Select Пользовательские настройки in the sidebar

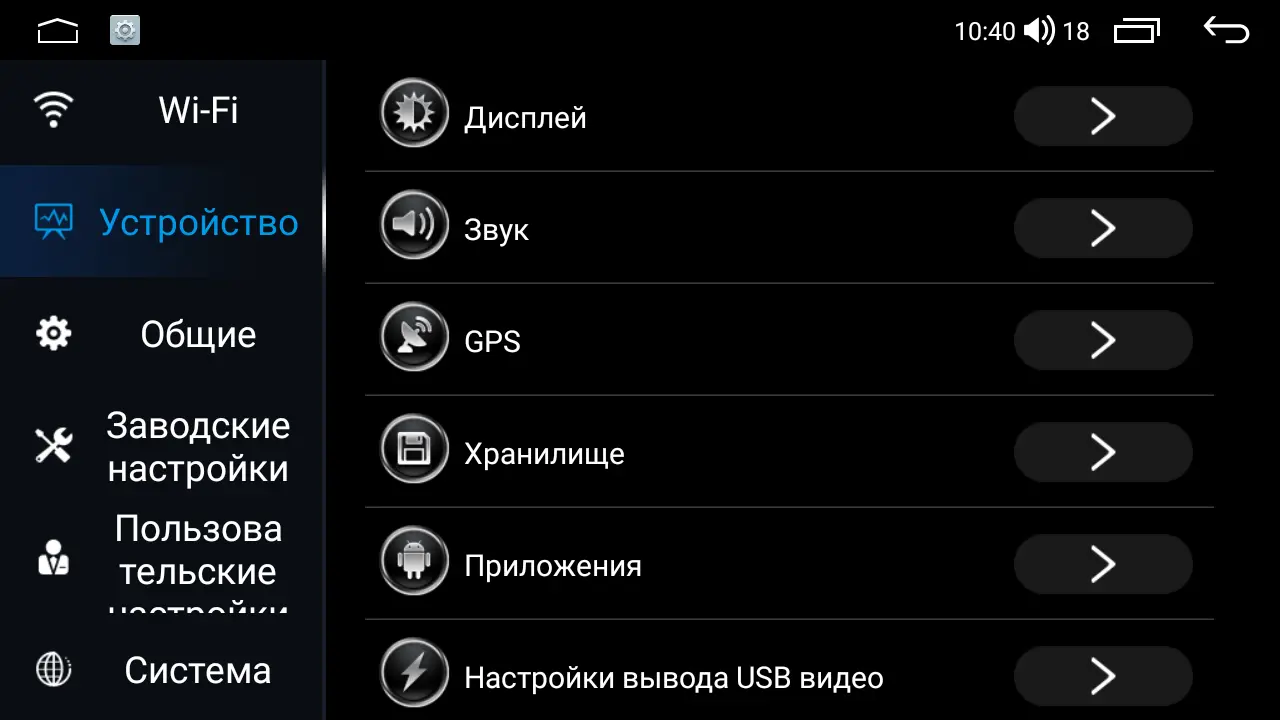click(x=162, y=558)
